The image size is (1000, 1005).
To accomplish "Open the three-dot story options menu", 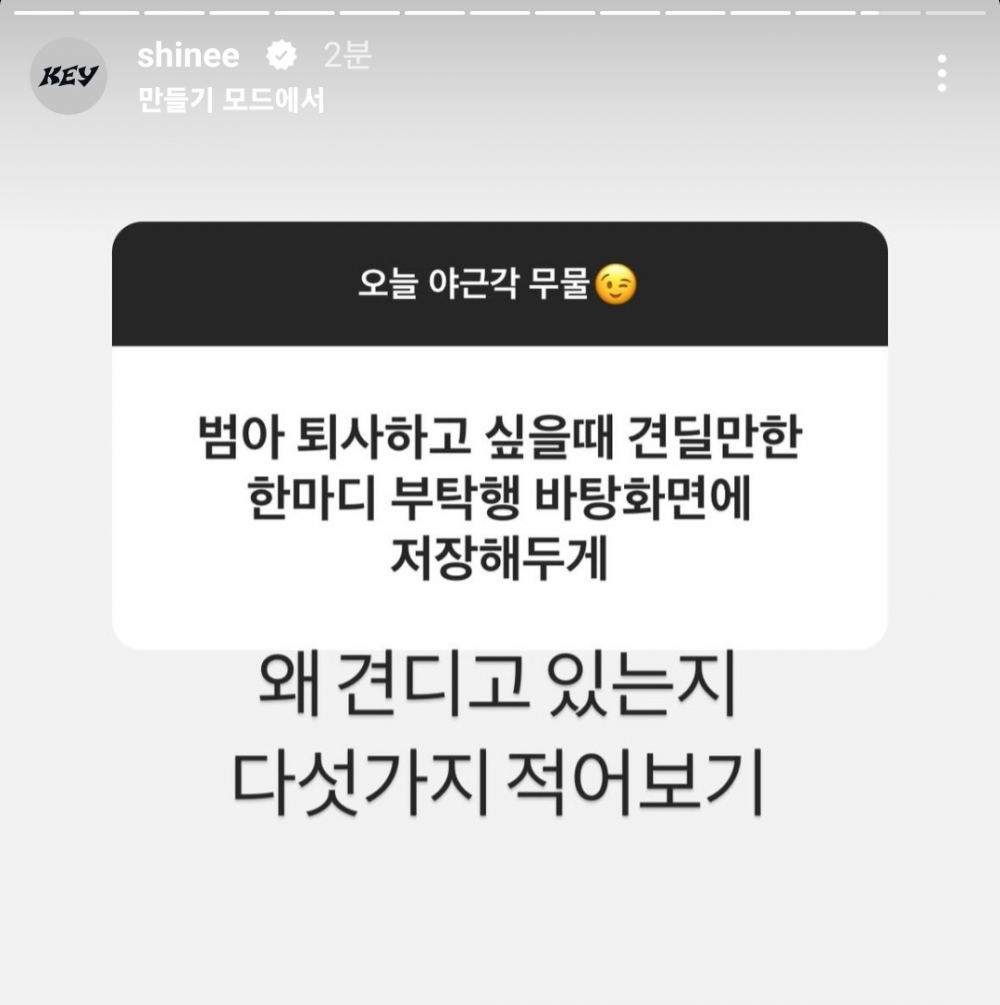I will [941, 74].
